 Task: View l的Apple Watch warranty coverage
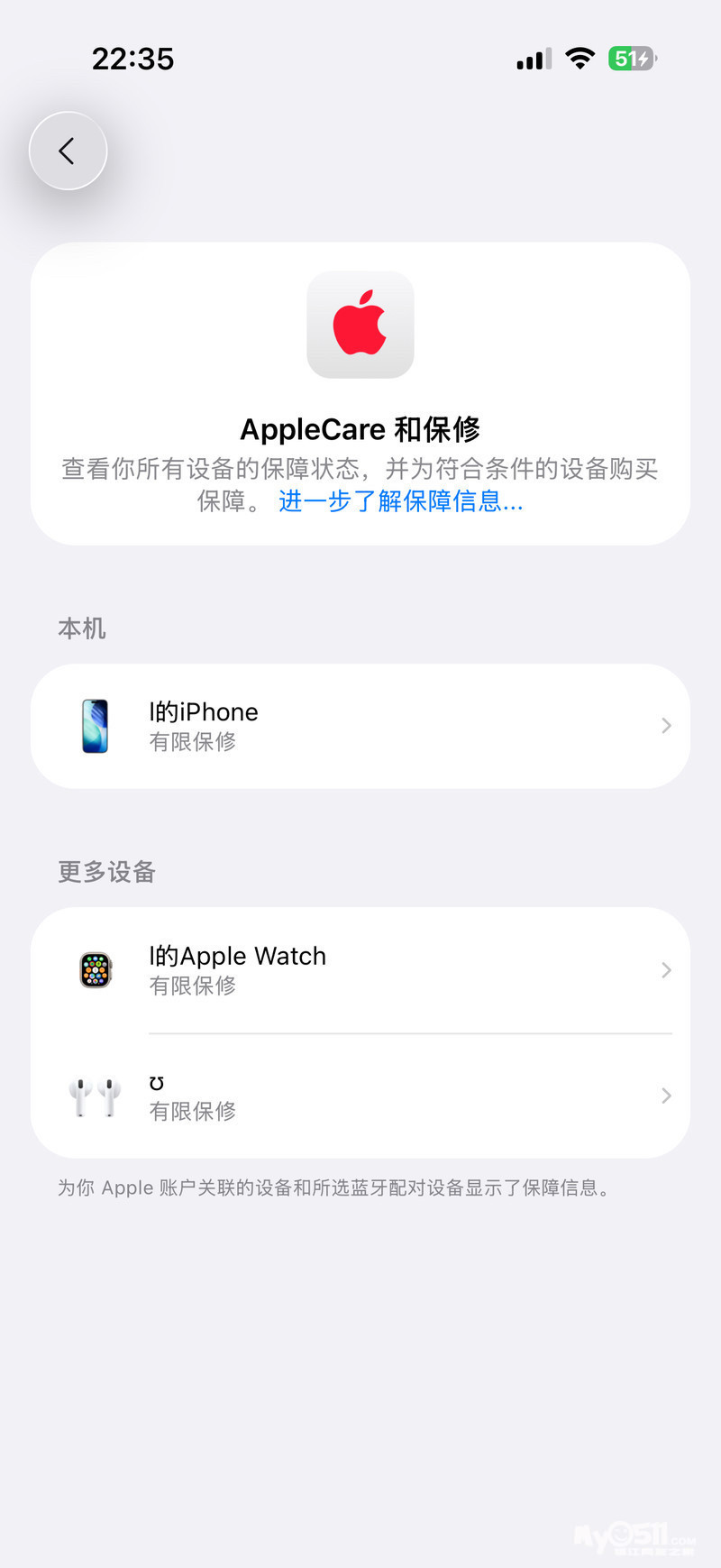[x=360, y=970]
